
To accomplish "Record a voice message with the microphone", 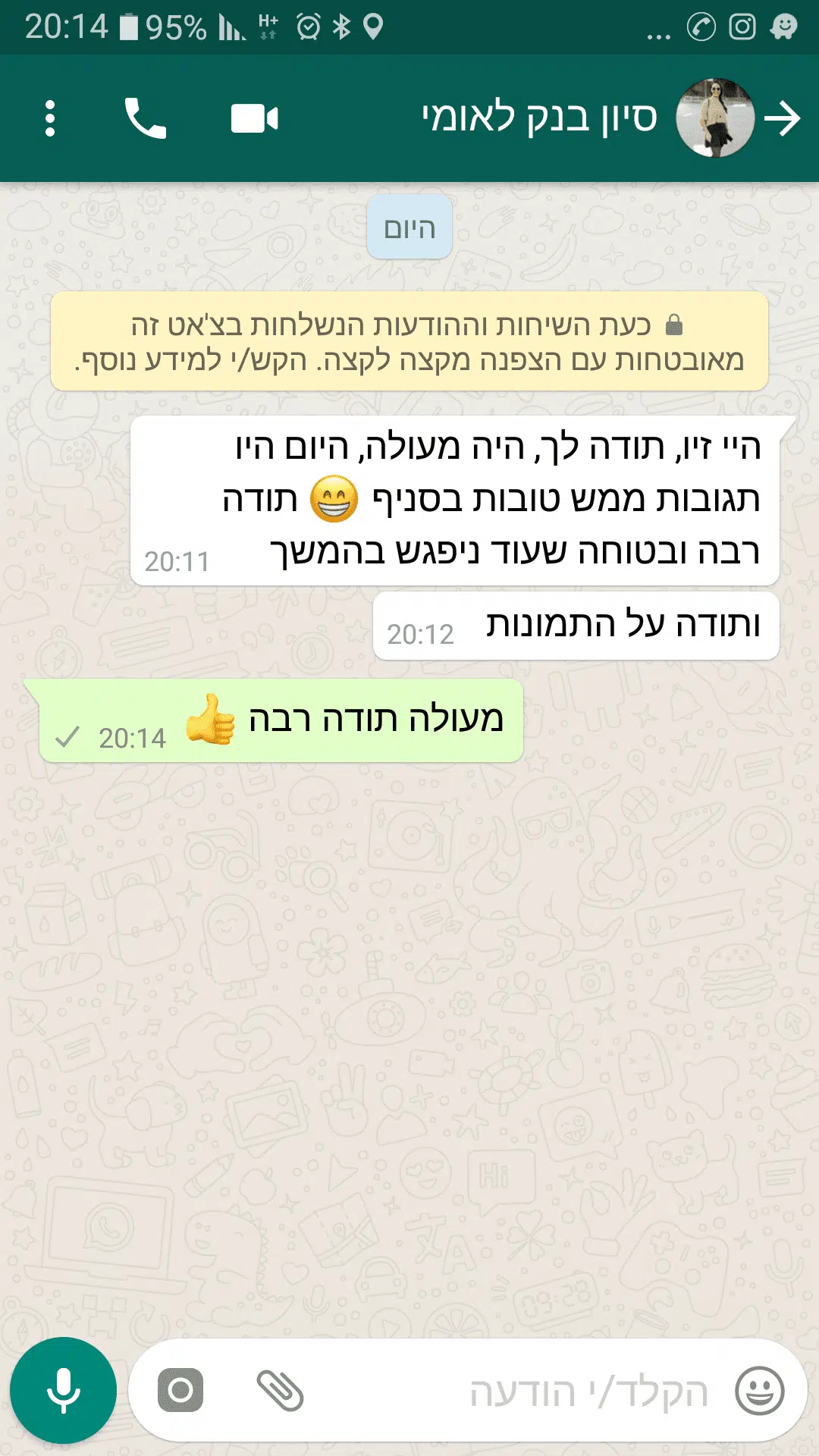I will coord(64,1390).
